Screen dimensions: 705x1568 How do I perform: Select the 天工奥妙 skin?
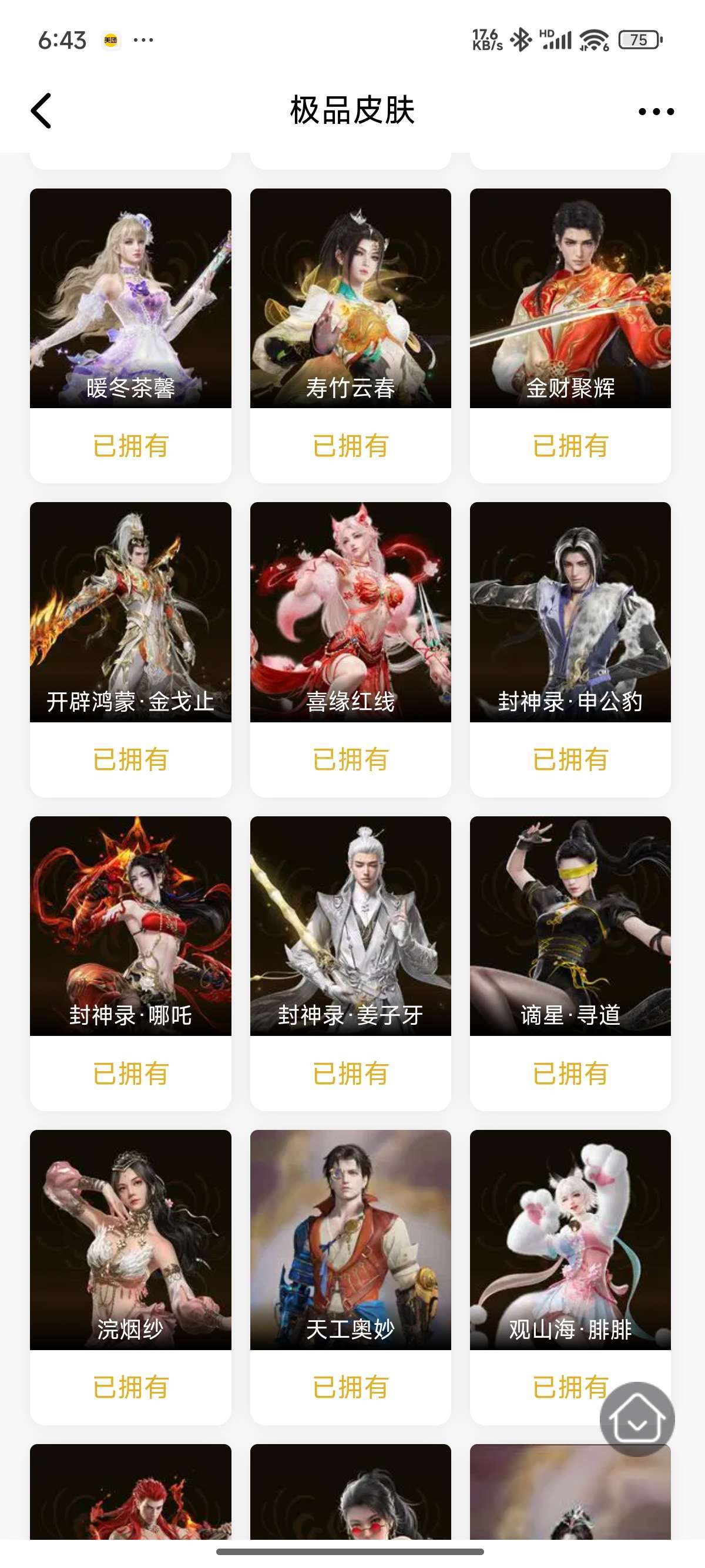(x=350, y=1277)
